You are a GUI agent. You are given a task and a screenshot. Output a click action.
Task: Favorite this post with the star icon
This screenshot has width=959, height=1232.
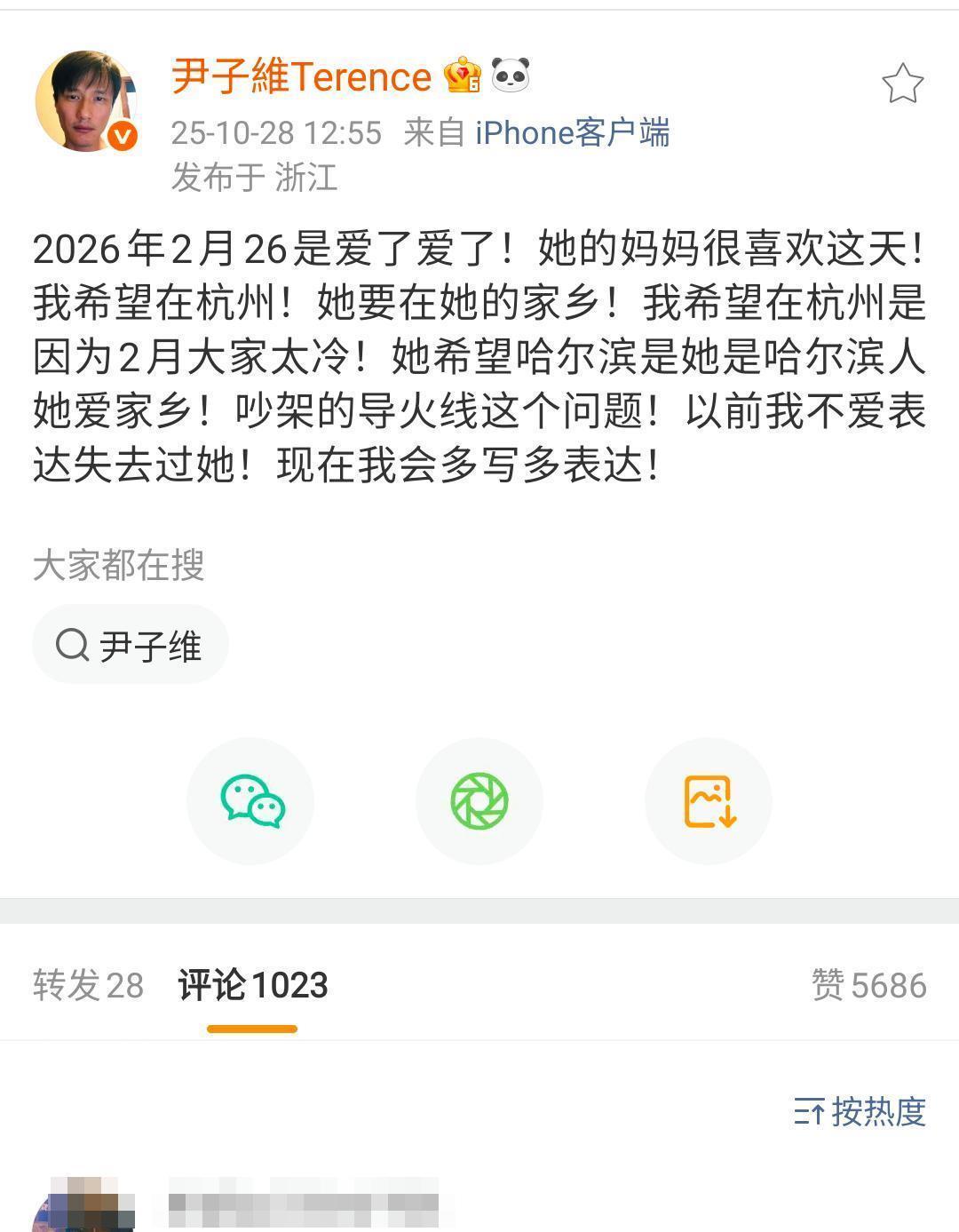point(902,83)
